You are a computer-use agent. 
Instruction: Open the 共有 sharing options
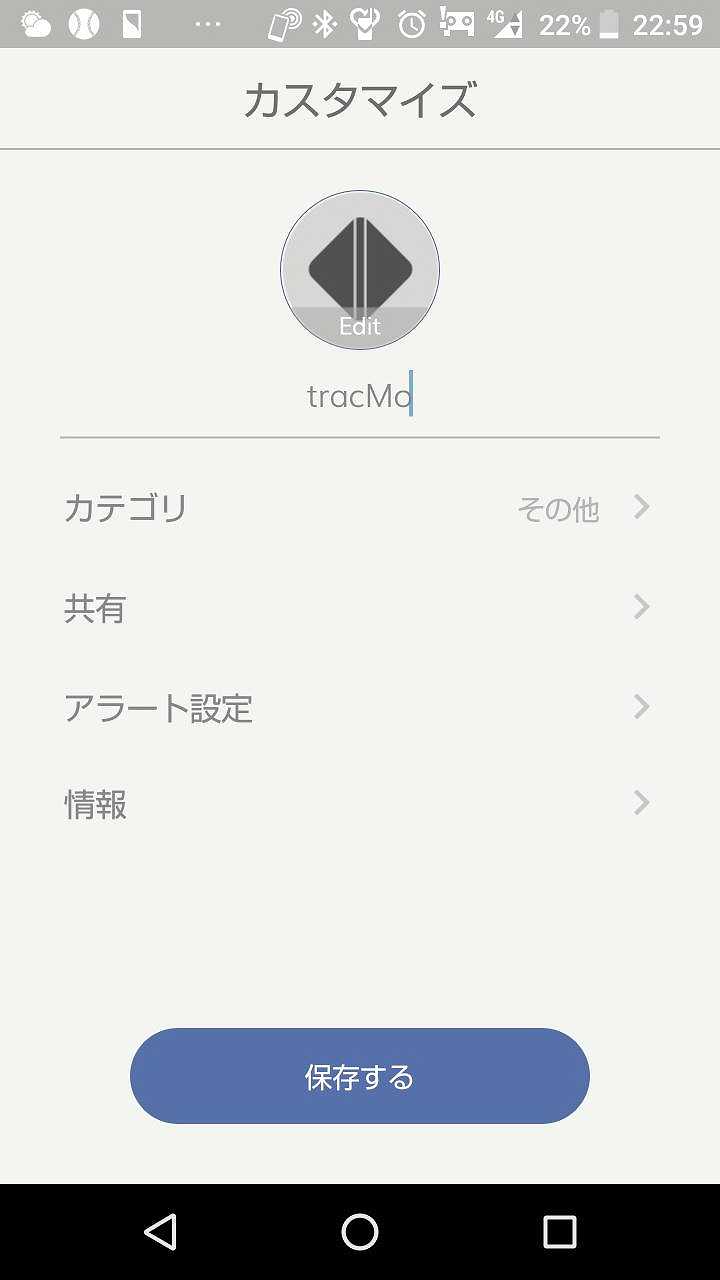coord(358,608)
